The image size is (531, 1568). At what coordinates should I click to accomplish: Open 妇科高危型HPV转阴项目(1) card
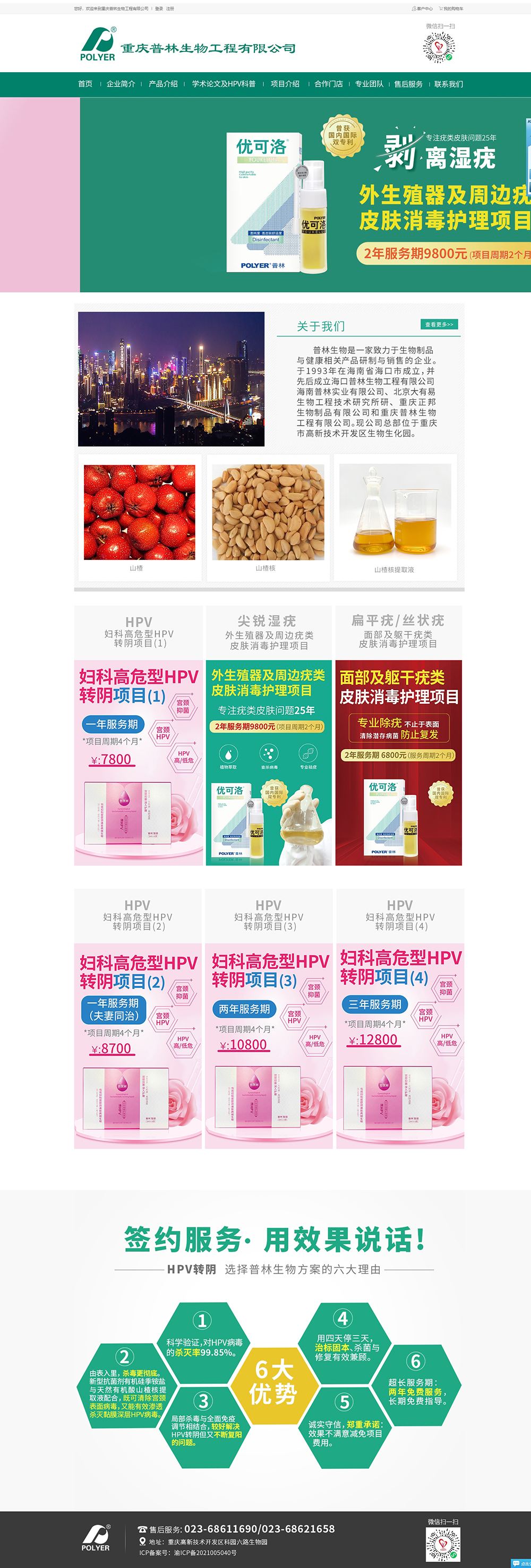[x=139, y=762]
